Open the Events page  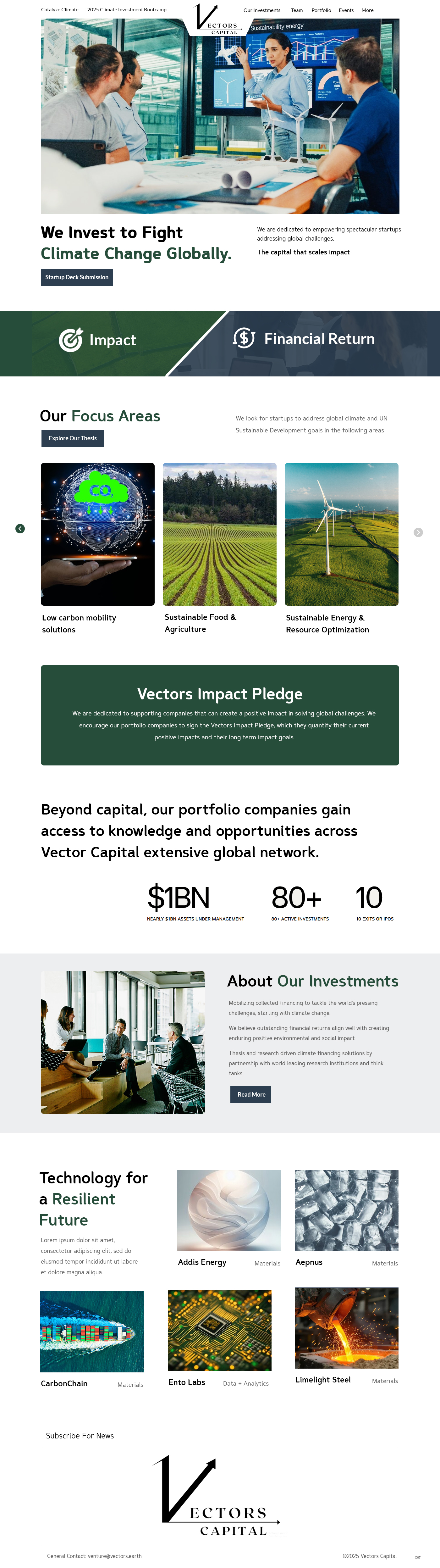tap(346, 10)
